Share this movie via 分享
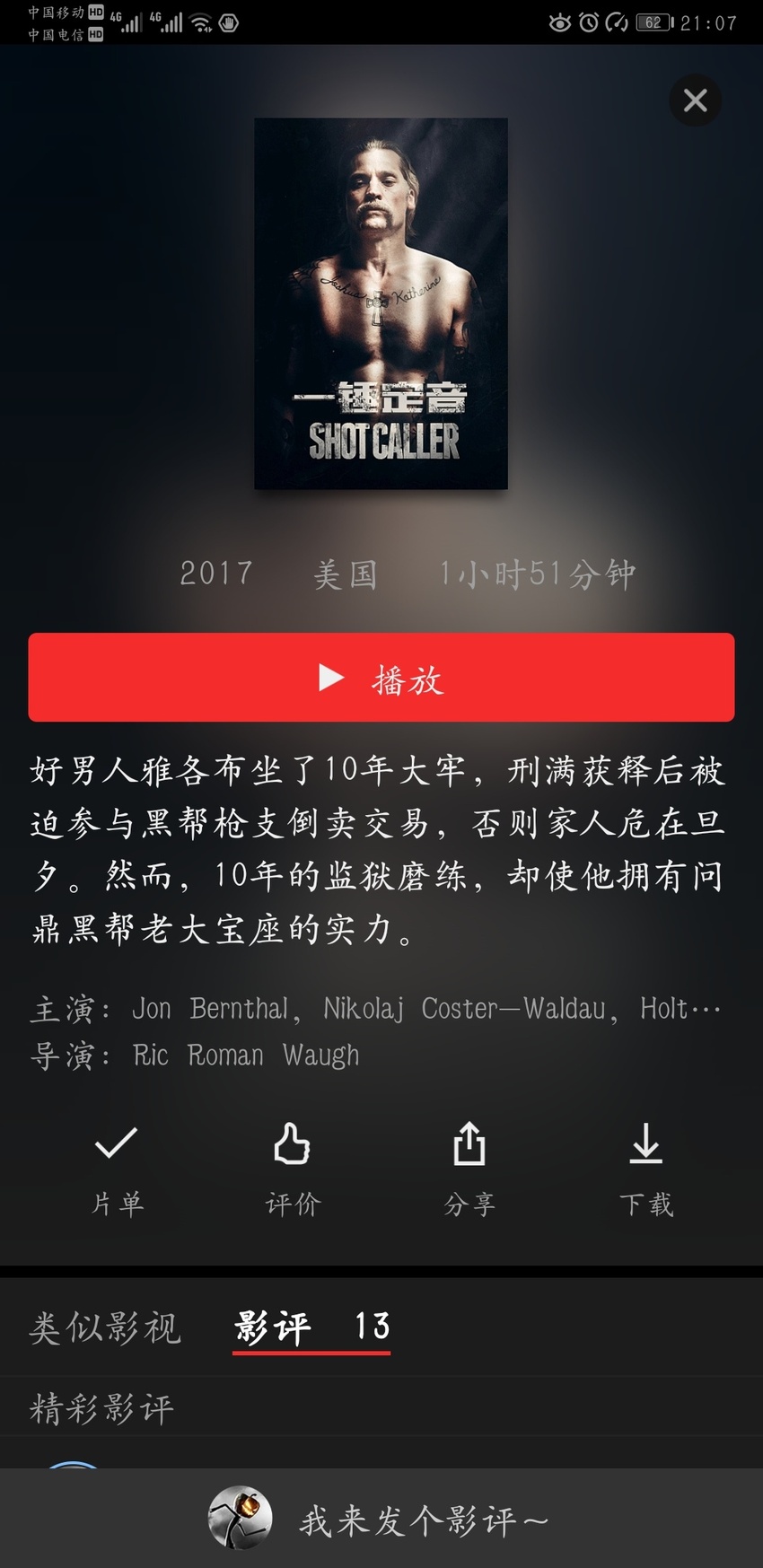Screen dimensions: 763x1568 [x=469, y=1171]
